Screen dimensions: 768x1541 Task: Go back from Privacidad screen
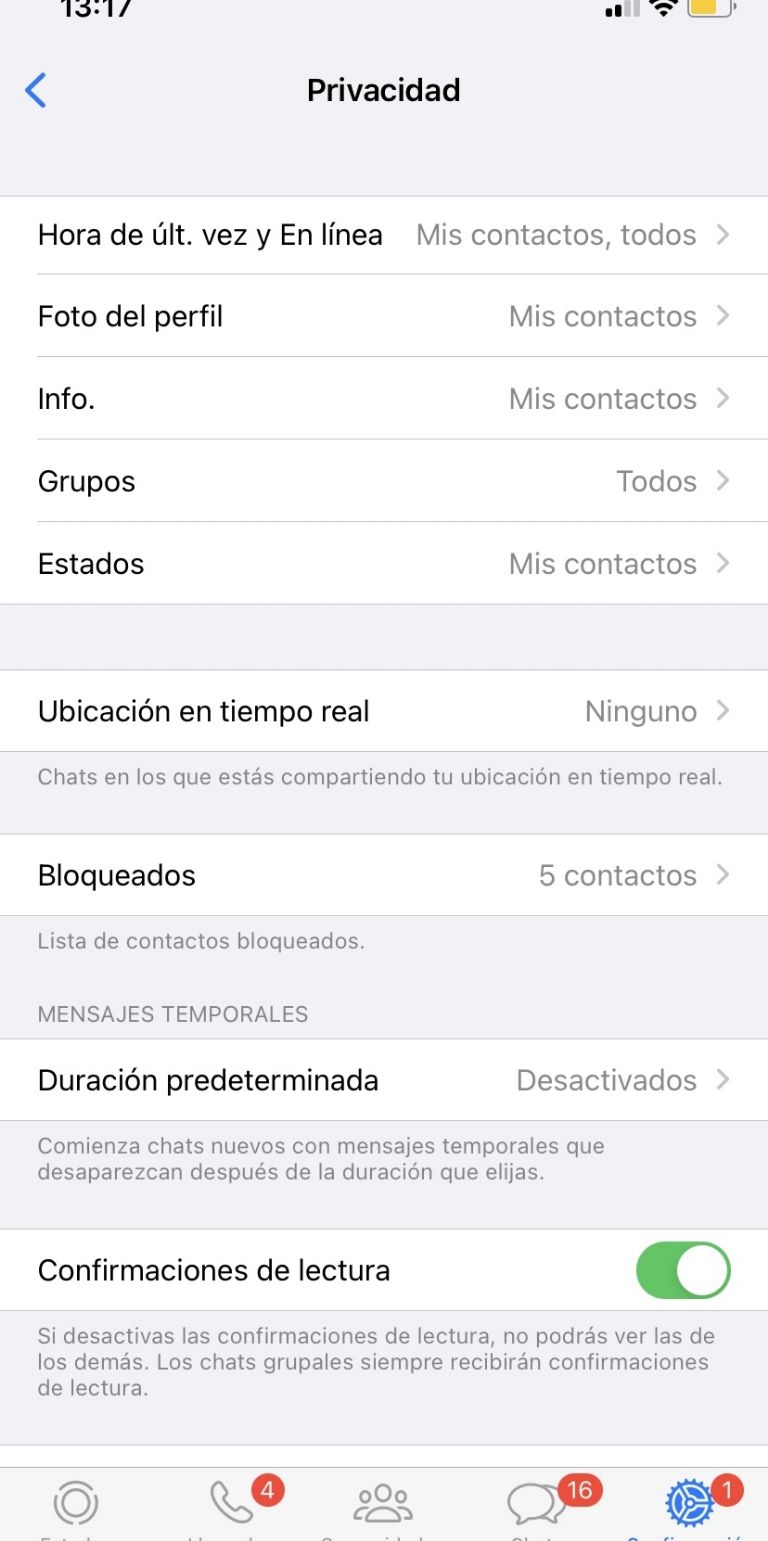pyautogui.click(x=36, y=91)
